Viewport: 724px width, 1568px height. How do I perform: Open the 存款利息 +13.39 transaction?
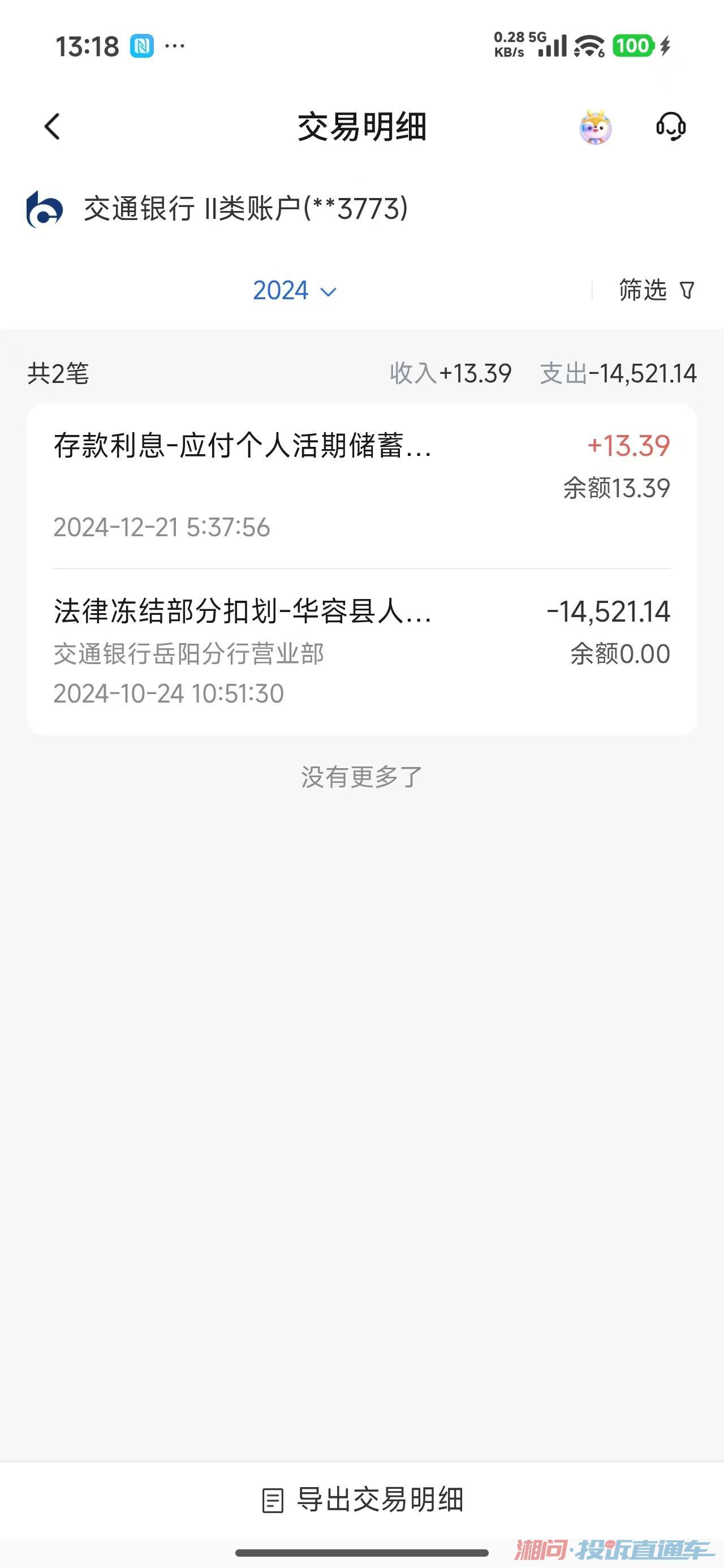click(x=361, y=485)
